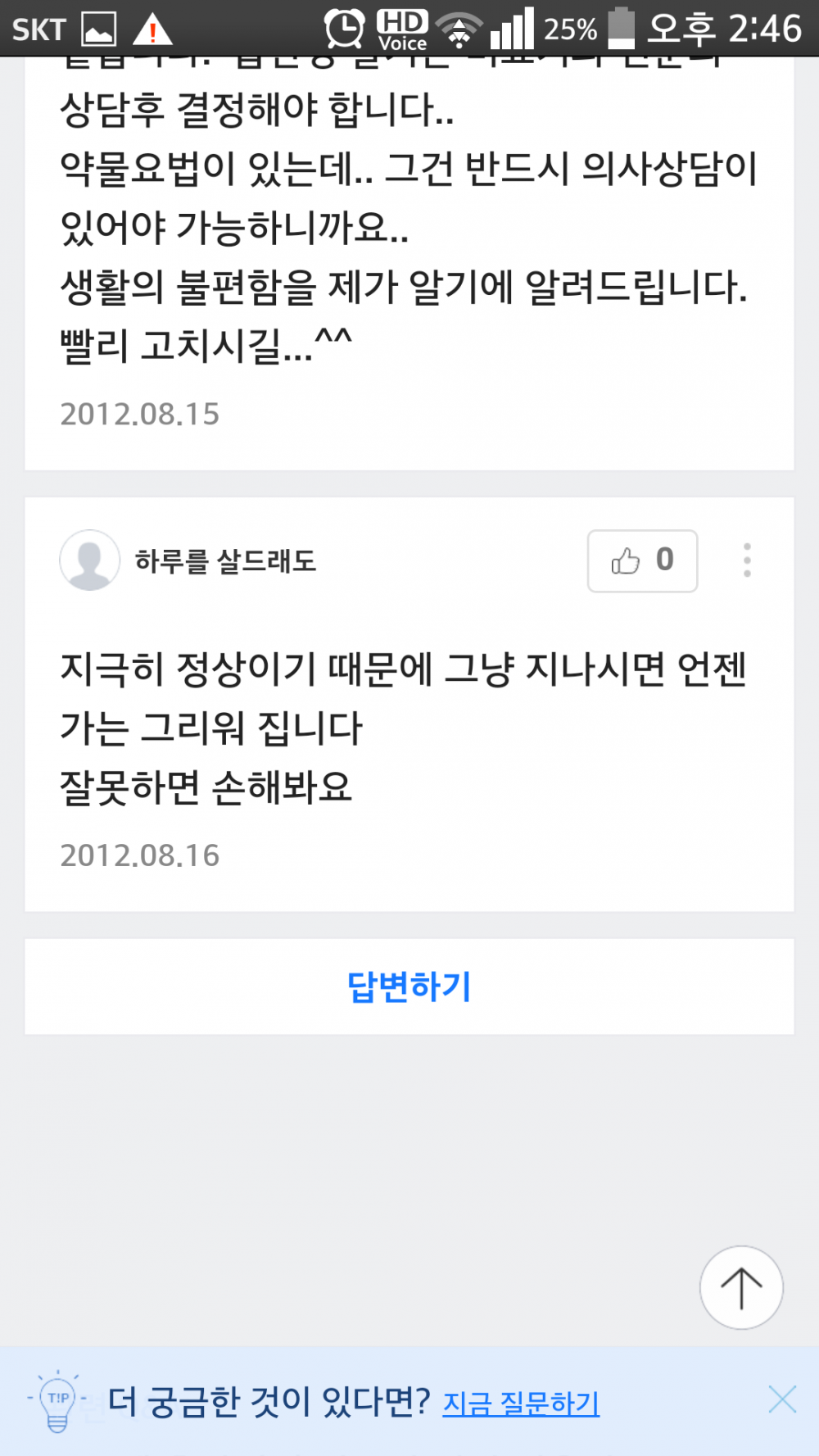
Task: Open the warning notification icon in status bar
Action: 151,29
